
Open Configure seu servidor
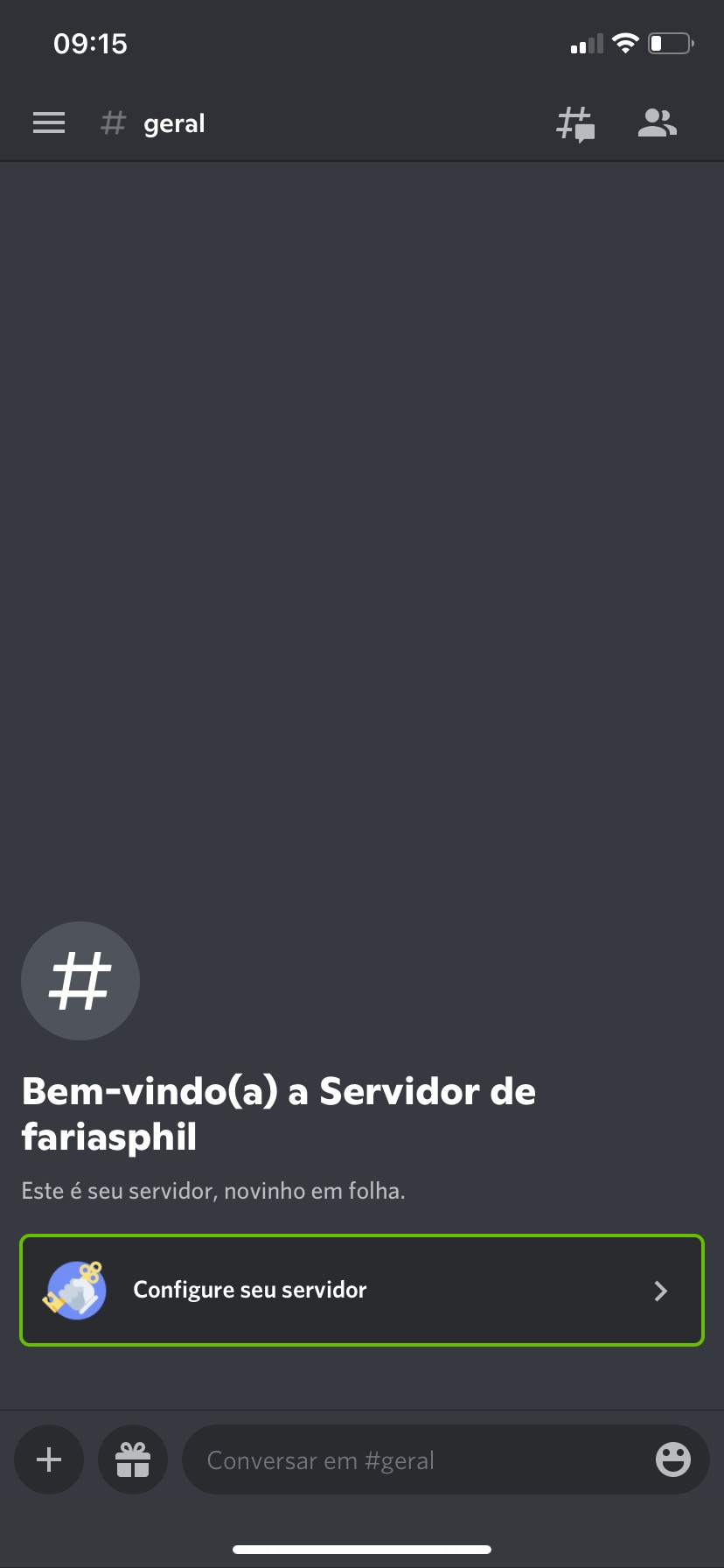pos(362,1290)
